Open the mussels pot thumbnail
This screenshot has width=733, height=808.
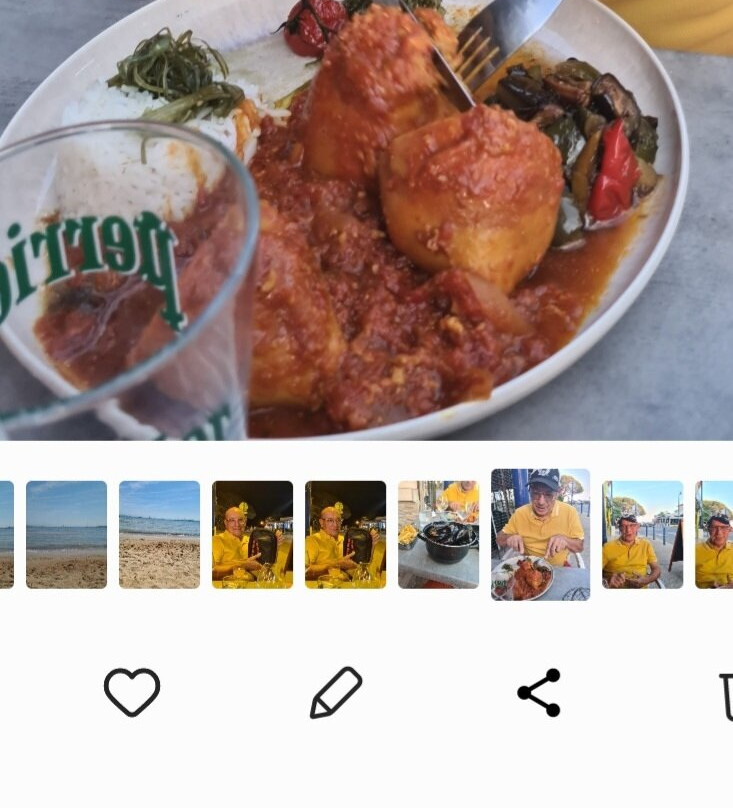point(438,535)
